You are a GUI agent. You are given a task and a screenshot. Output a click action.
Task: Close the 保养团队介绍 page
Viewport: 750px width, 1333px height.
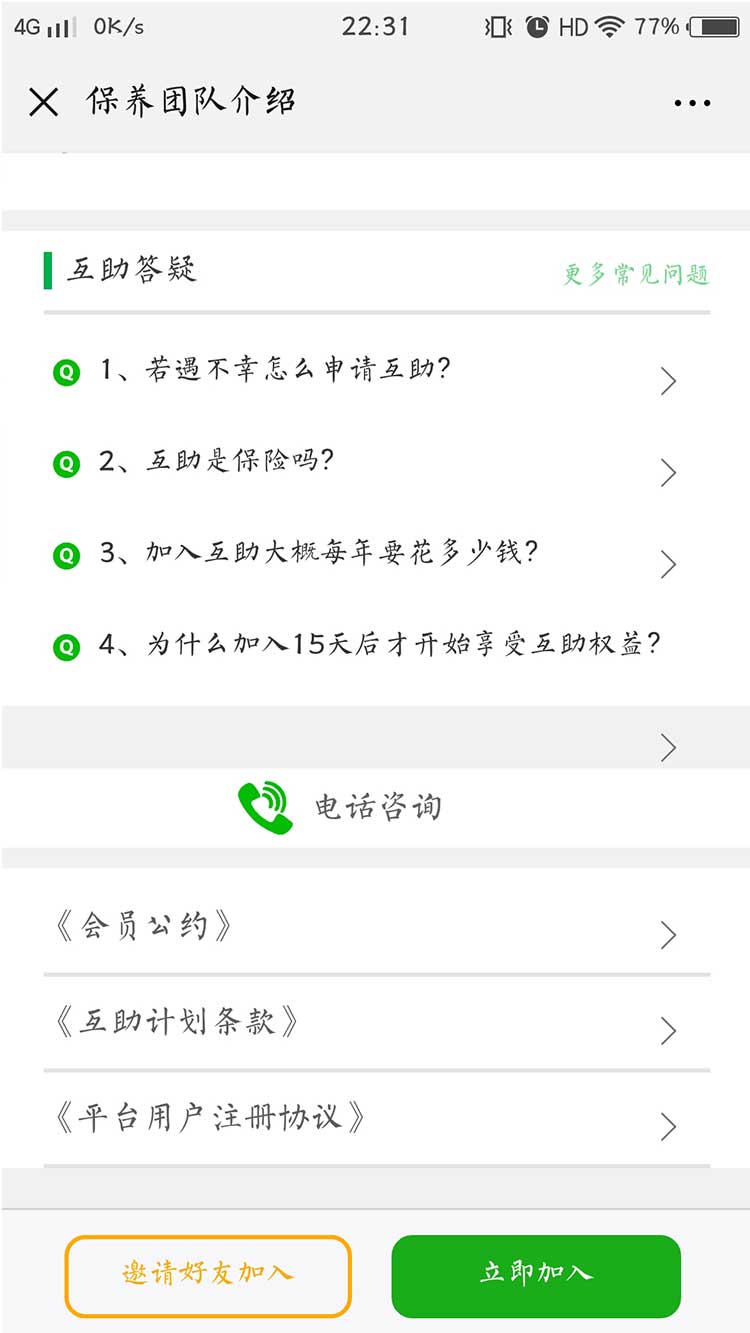[44, 102]
